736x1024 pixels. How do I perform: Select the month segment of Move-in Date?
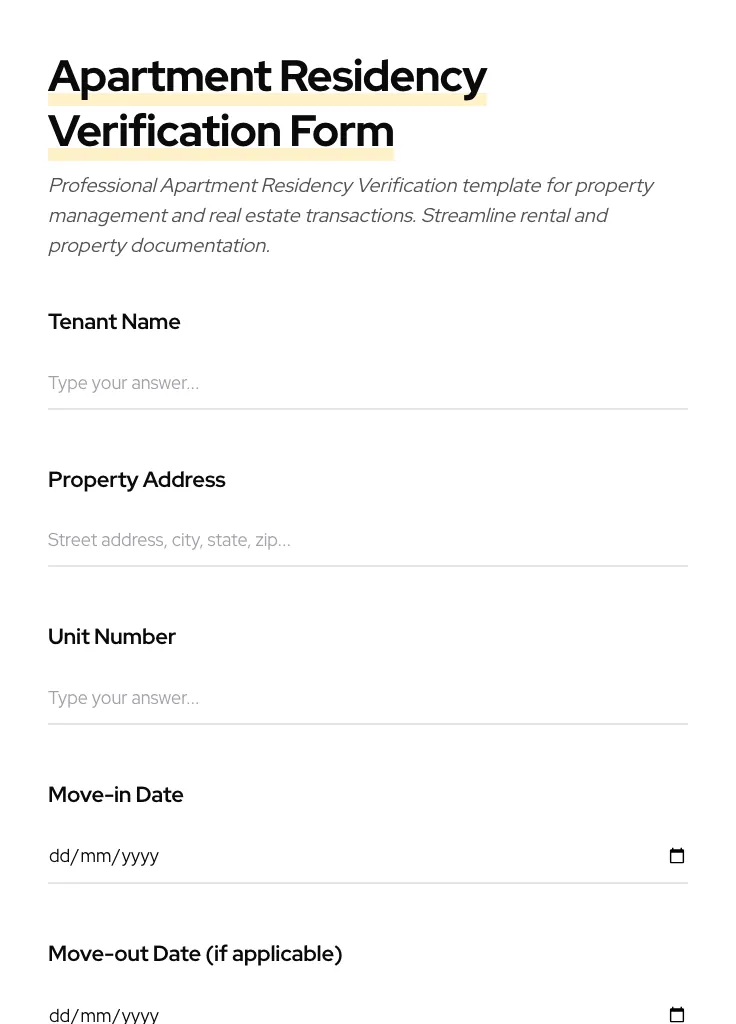93,855
